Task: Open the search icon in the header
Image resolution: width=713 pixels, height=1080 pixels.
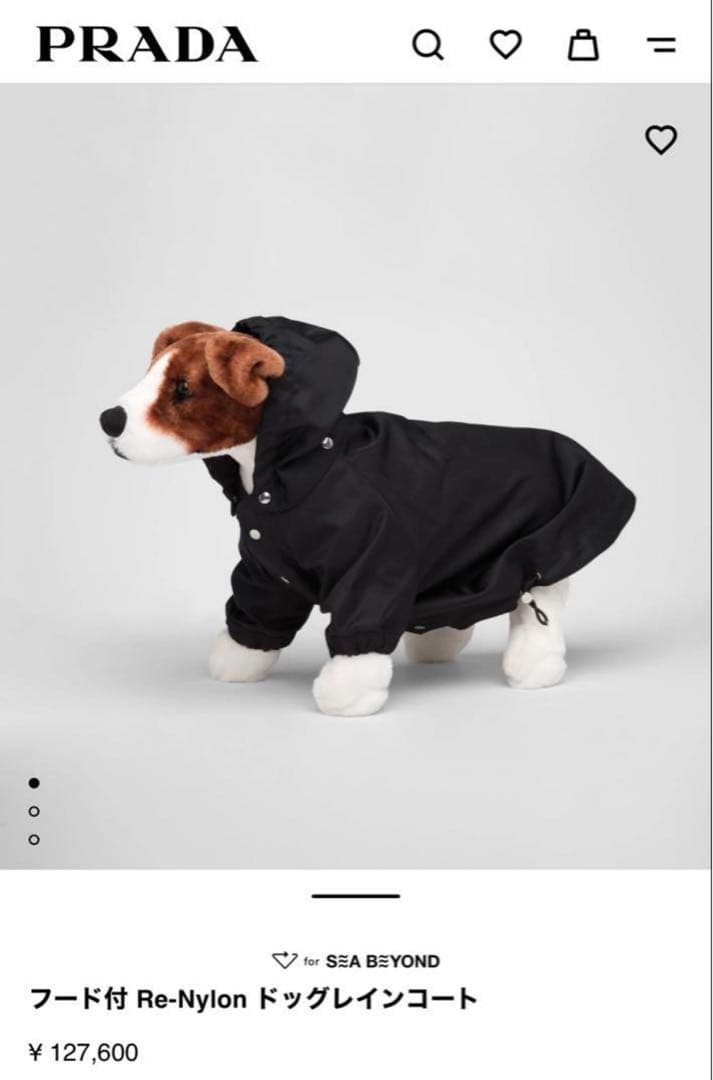Action: click(428, 45)
